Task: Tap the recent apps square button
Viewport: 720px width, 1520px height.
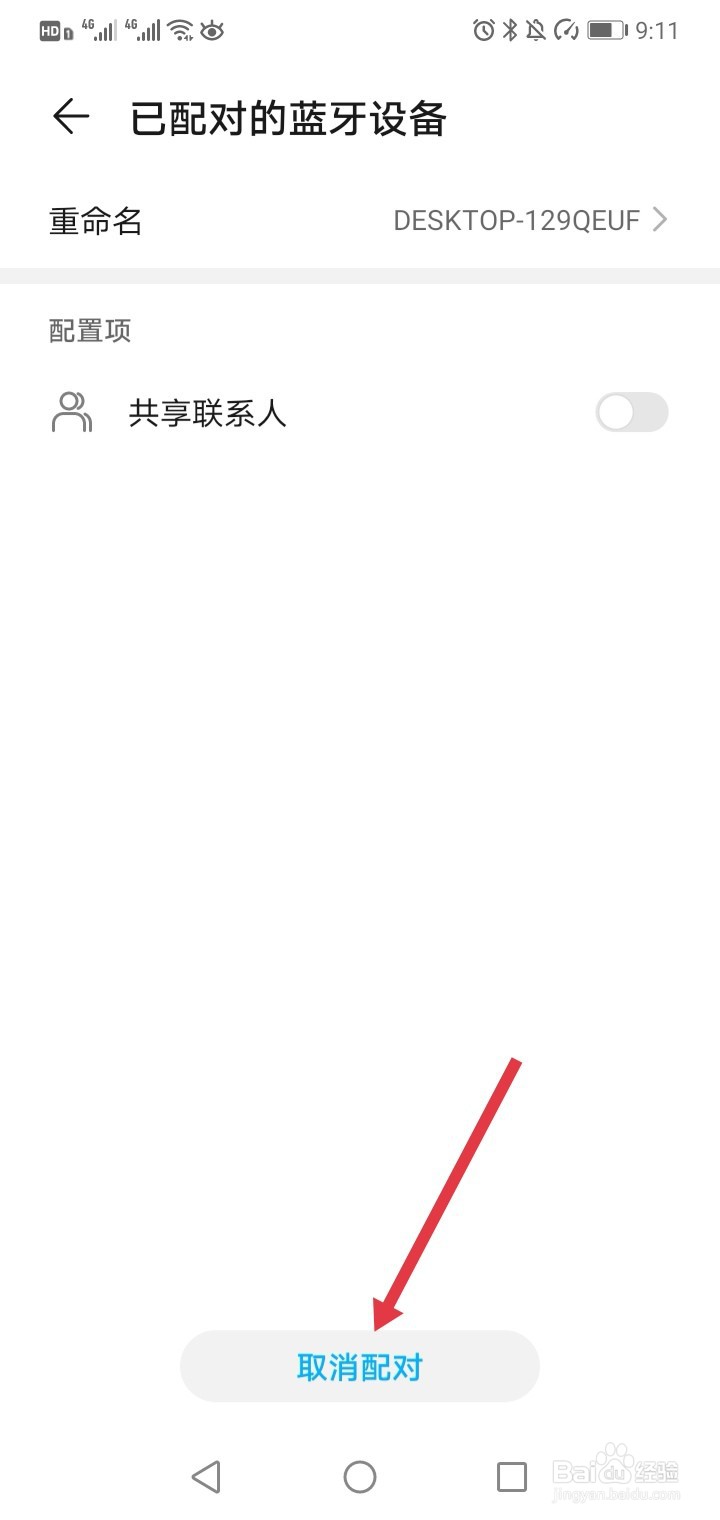Action: [x=512, y=1476]
